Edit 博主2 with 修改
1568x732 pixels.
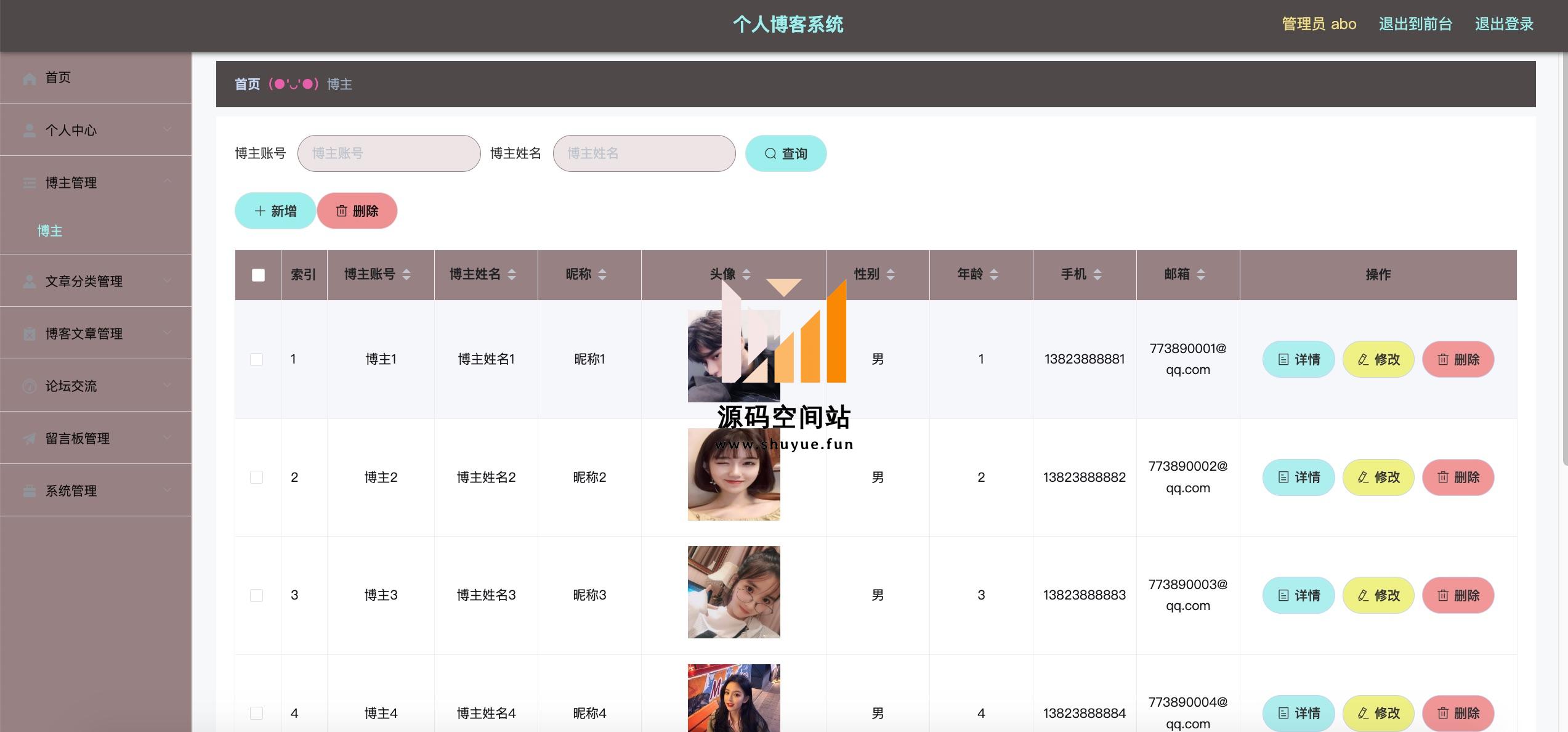point(1378,478)
